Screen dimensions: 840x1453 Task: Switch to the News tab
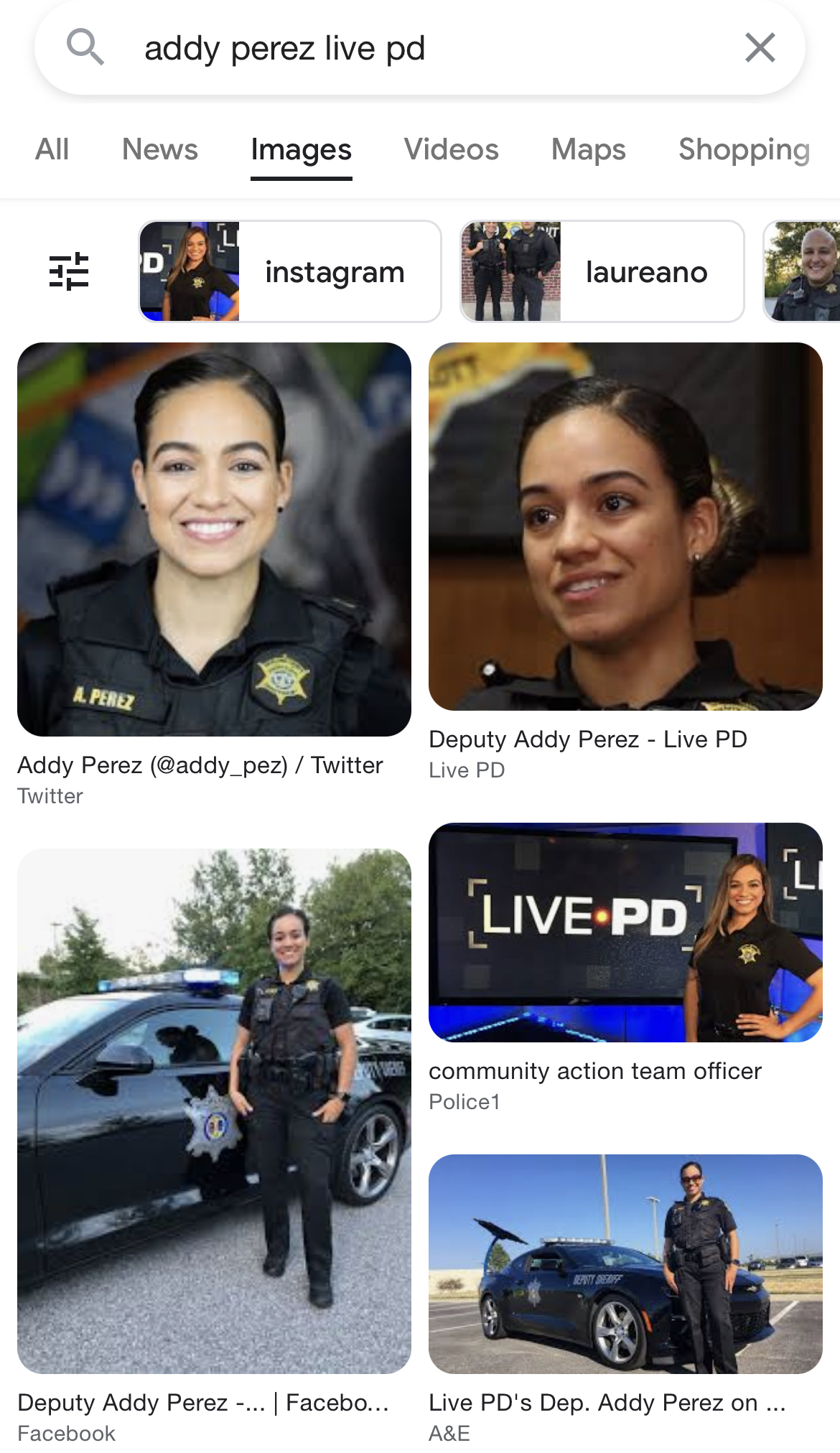[159, 149]
